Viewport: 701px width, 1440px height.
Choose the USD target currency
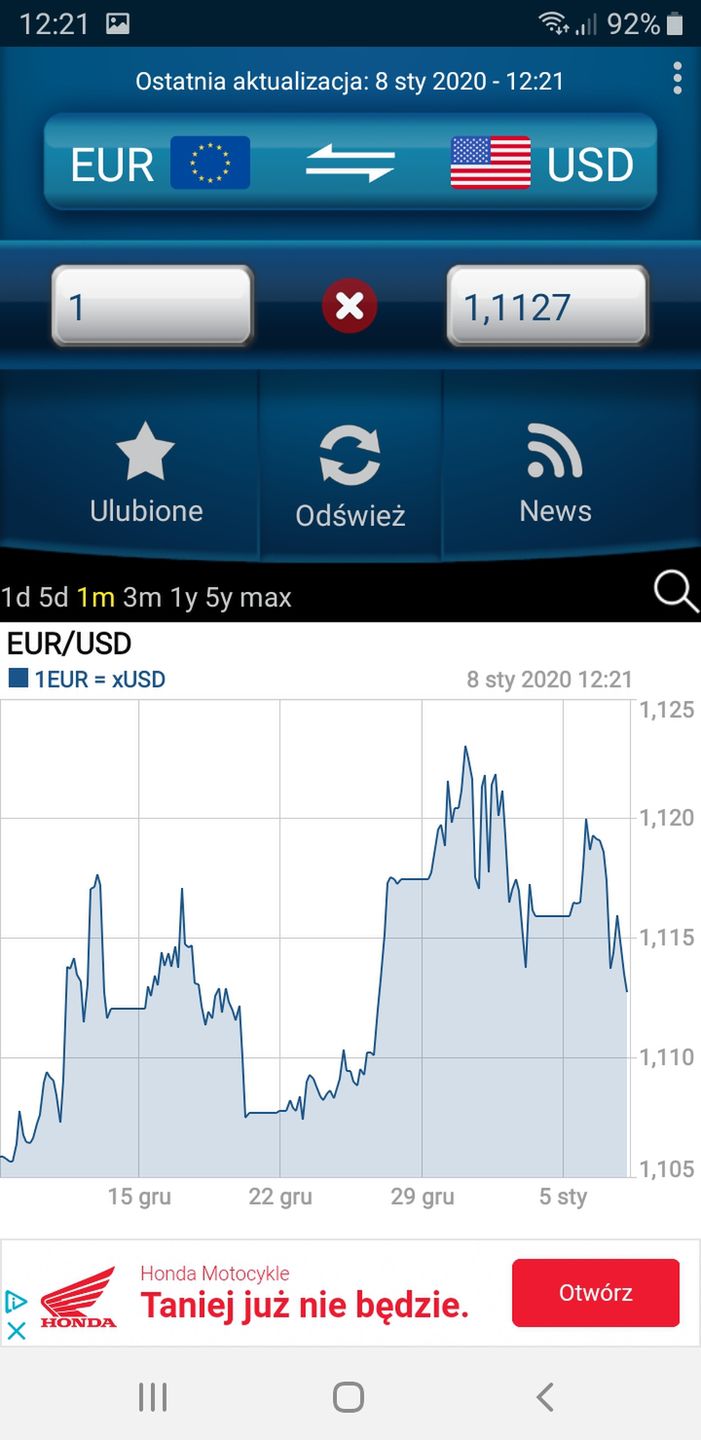pyautogui.click(x=543, y=164)
